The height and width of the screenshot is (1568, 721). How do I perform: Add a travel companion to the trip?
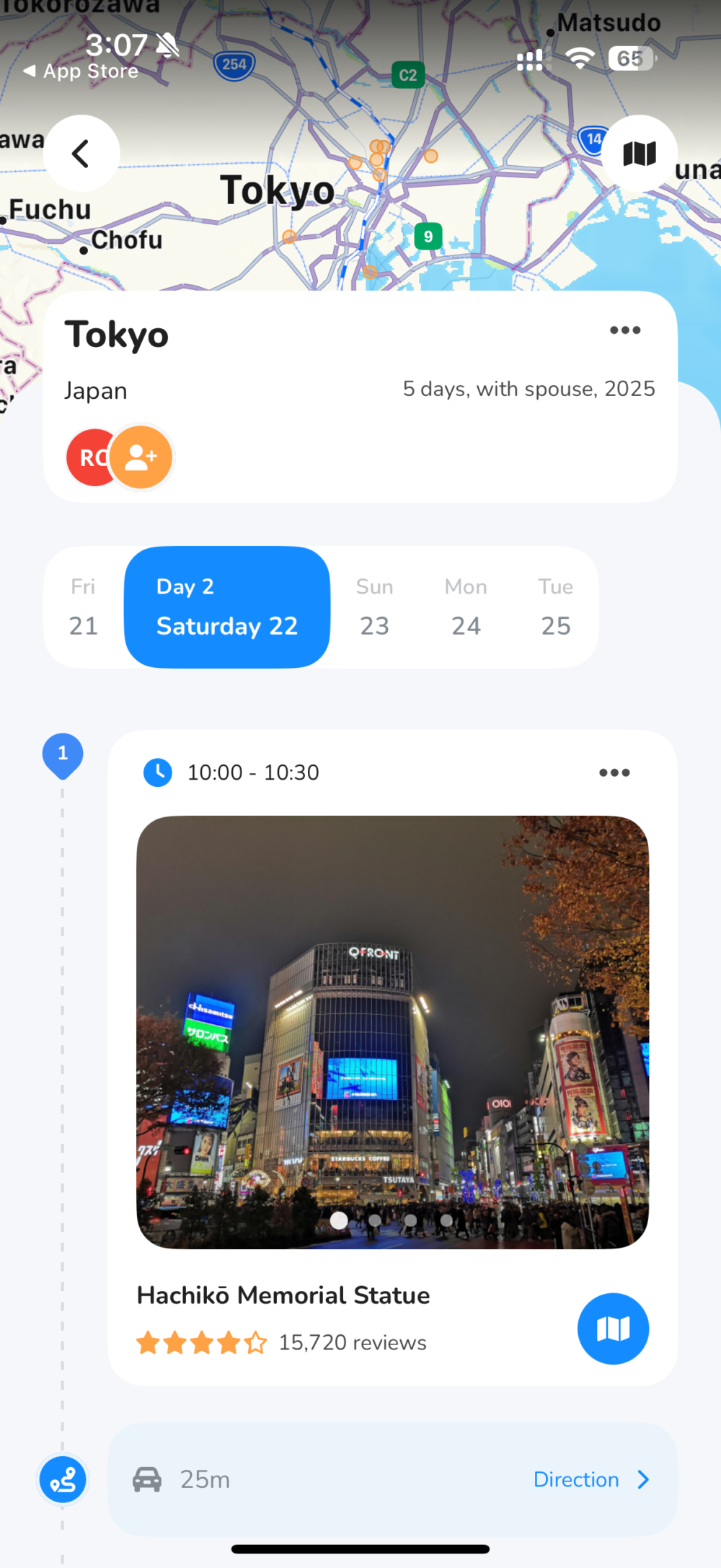142,457
